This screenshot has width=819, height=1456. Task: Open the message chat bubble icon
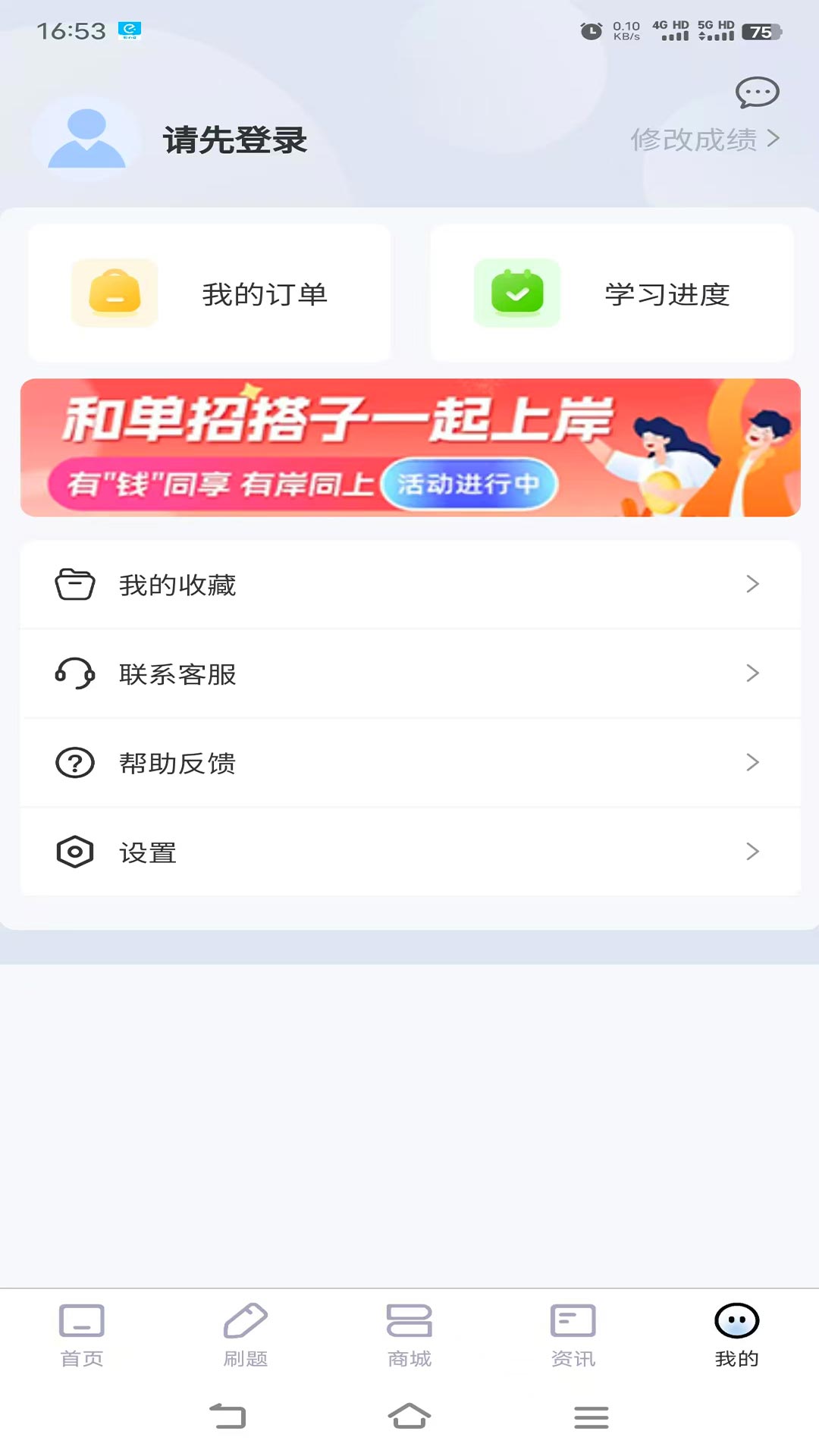click(757, 93)
